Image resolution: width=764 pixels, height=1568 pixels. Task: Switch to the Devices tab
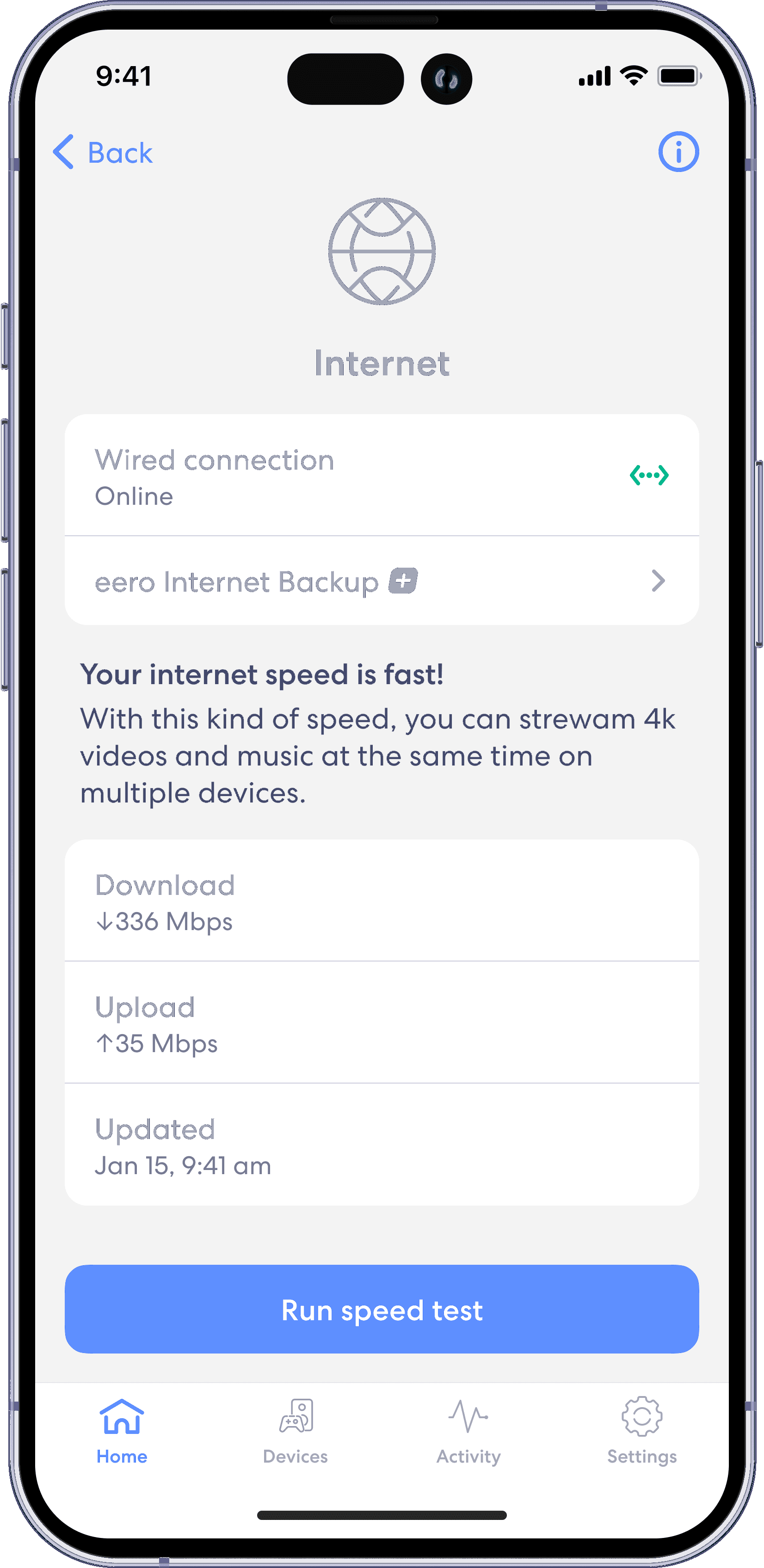295,1431
